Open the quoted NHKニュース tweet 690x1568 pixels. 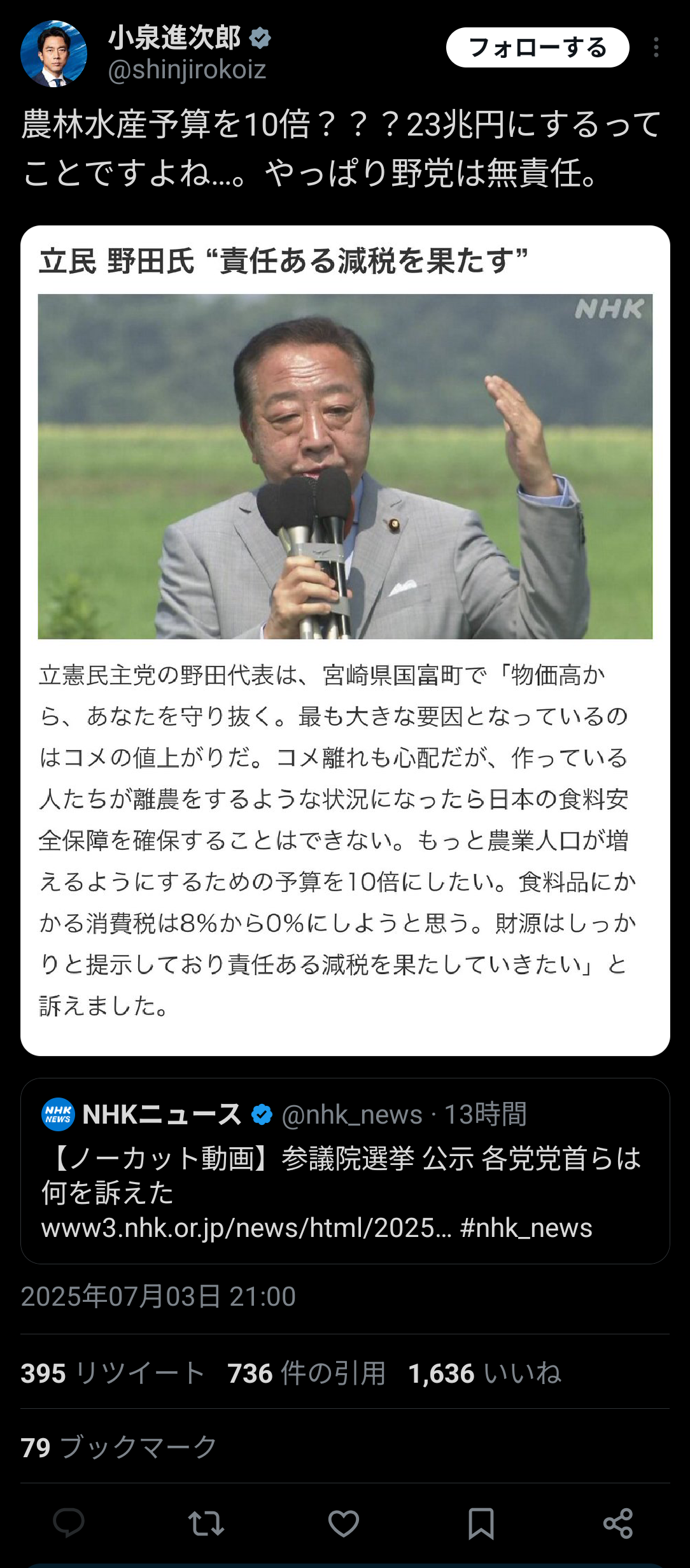345,1170
